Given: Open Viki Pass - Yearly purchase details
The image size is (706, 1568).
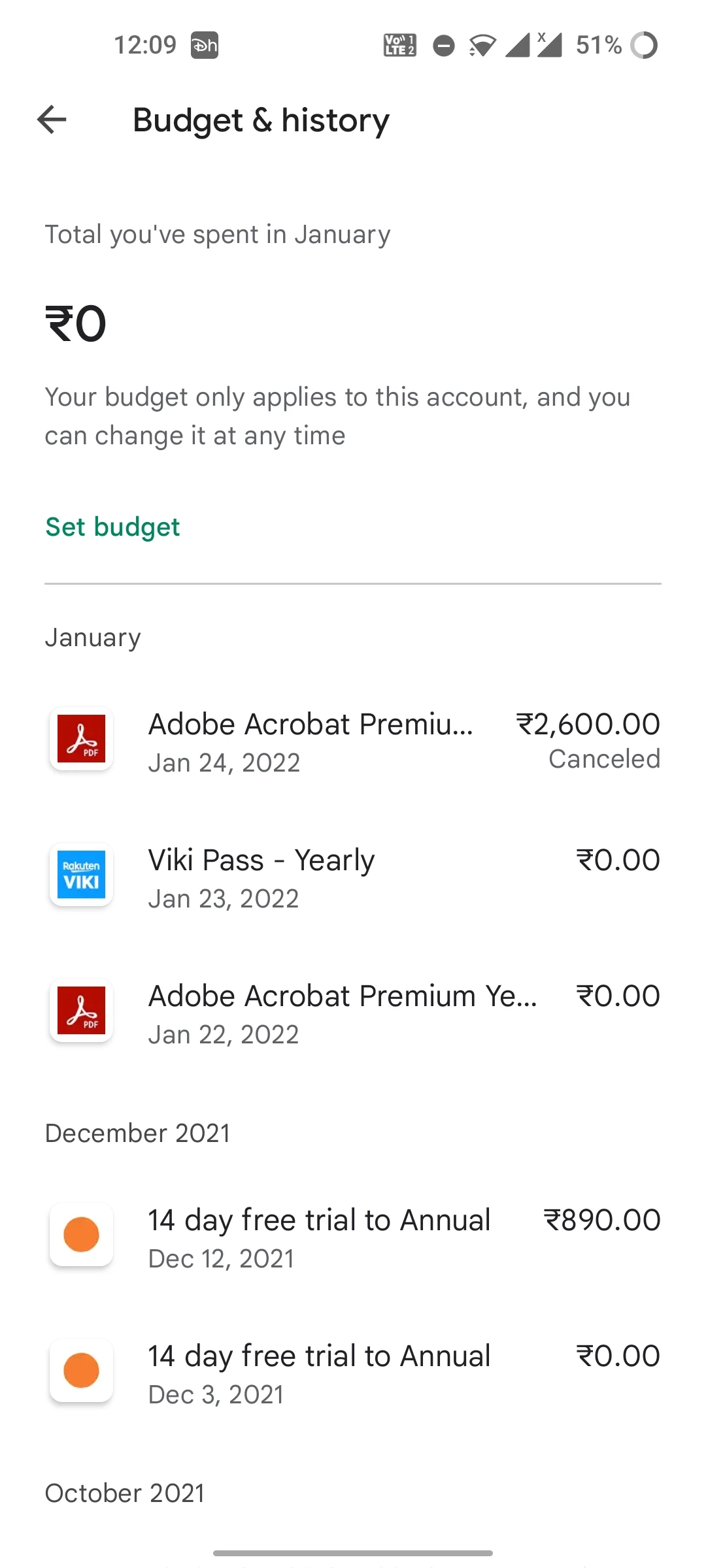Looking at the screenshot, I should click(353, 877).
